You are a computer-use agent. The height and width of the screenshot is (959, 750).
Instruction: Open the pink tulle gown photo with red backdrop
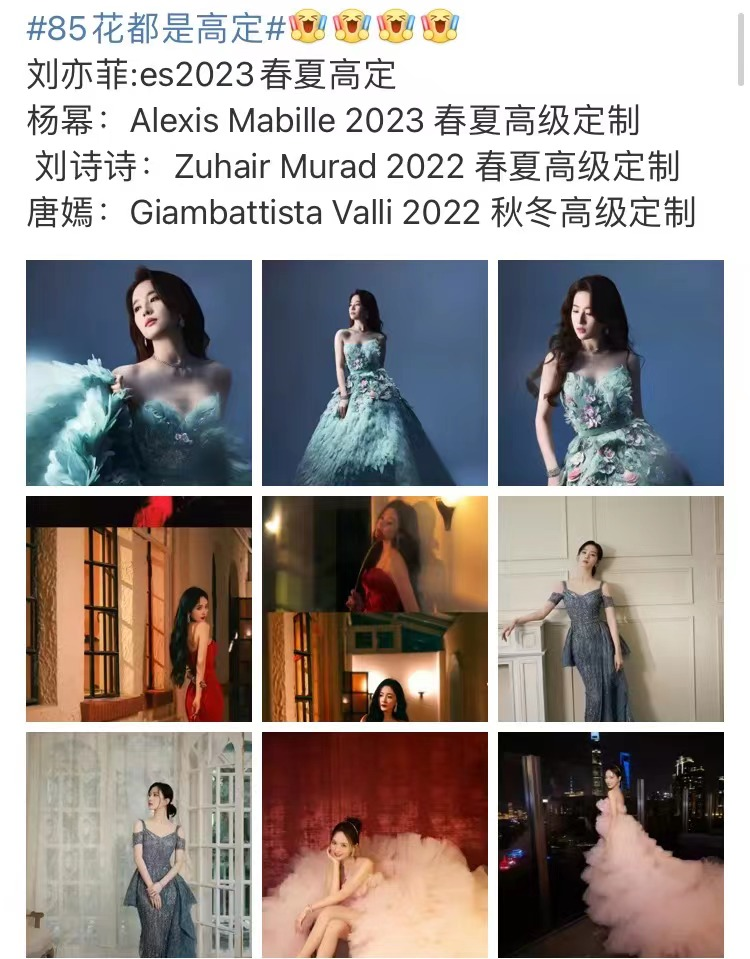click(375, 845)
